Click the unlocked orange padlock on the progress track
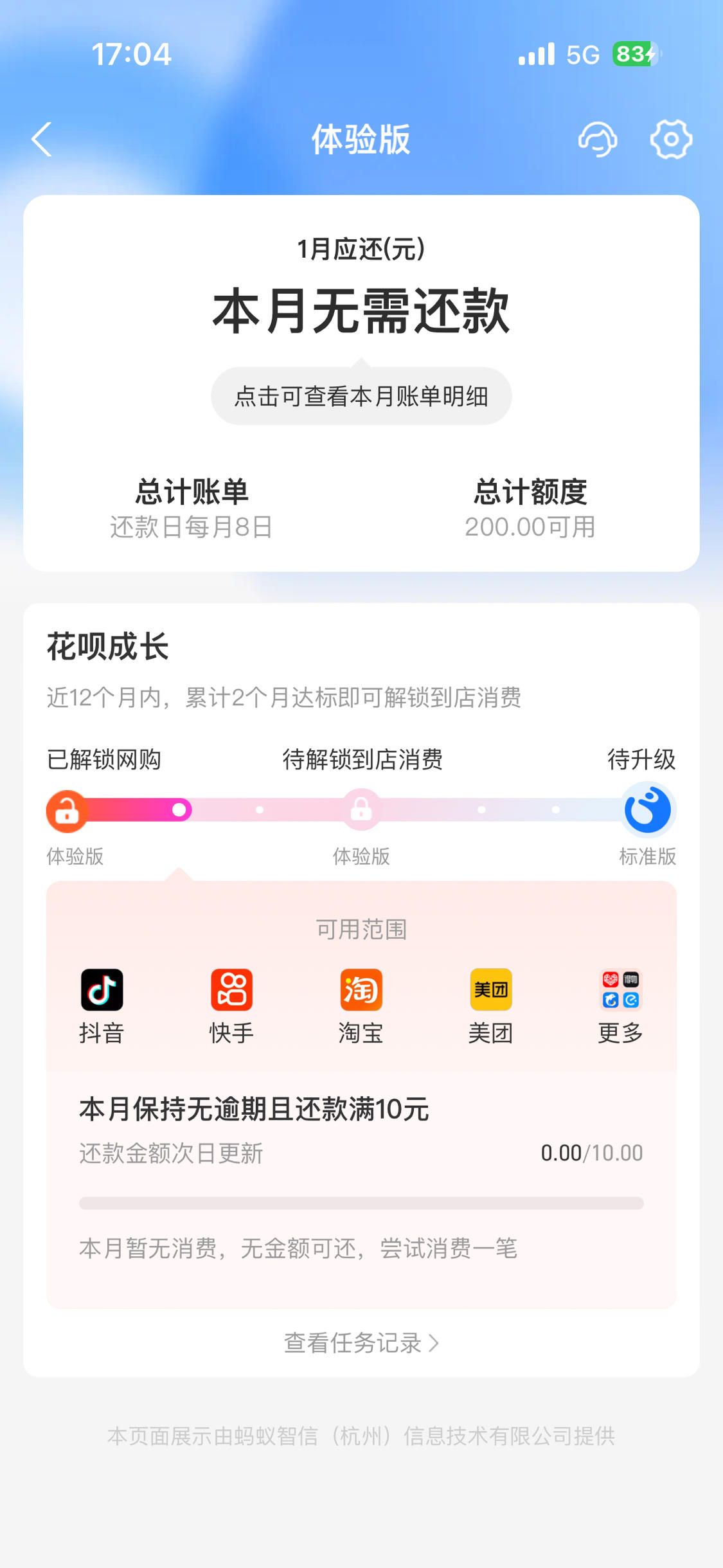 point(66,810)
